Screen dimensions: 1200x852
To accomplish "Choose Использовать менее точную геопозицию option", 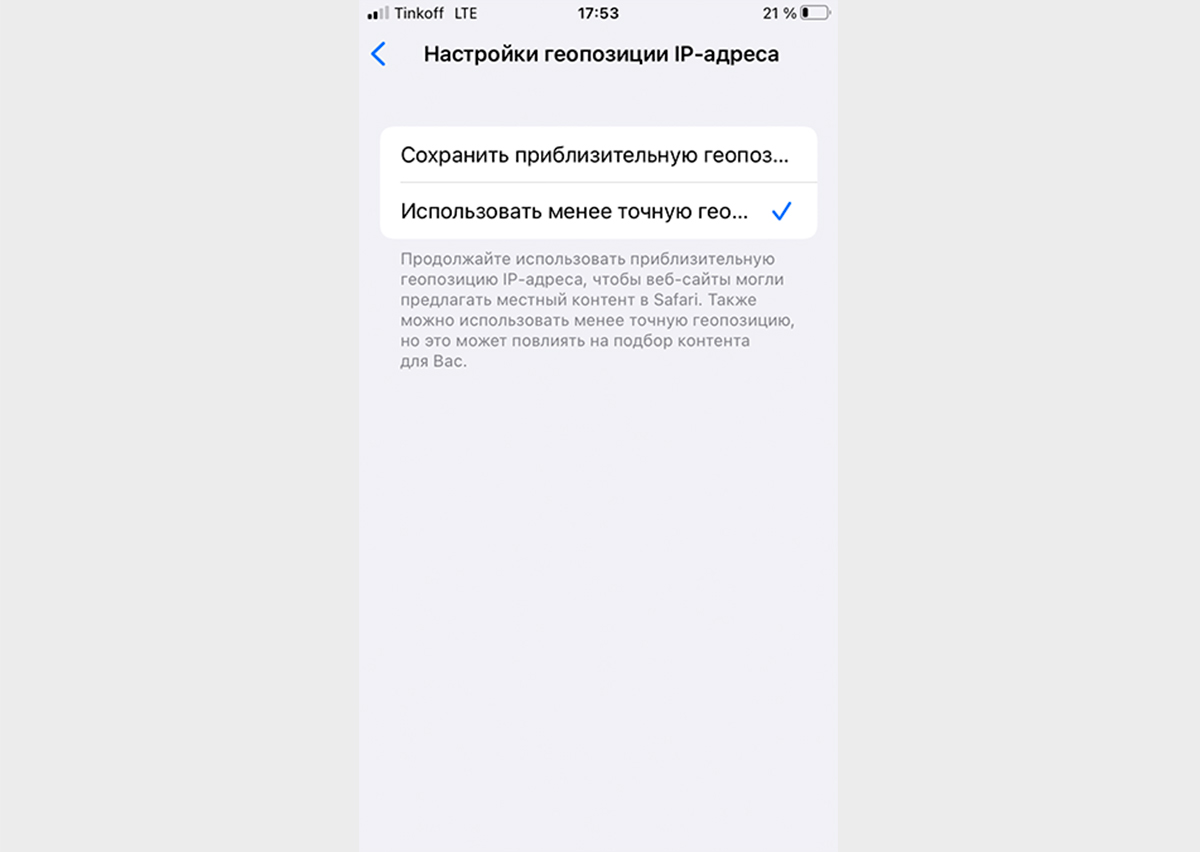I will [597, 211].
